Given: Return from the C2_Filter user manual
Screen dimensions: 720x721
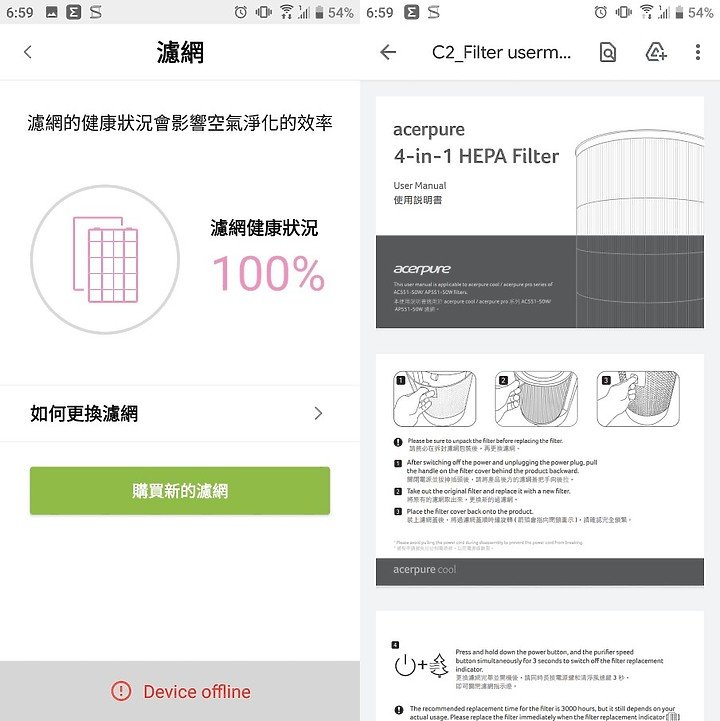Looking at the screenshot, I should pos(388,53).
